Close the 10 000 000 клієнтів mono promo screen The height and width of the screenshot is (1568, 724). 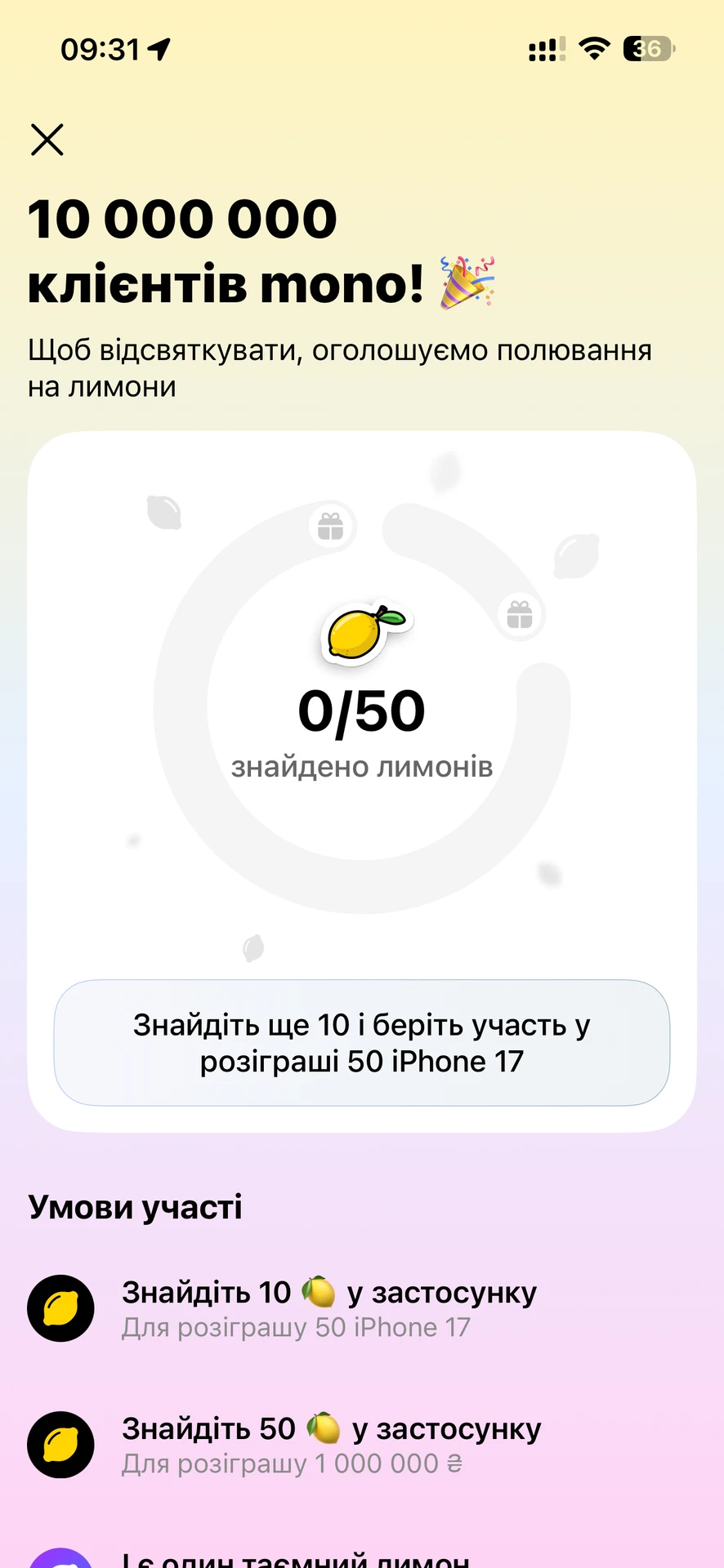coord(47,140)
